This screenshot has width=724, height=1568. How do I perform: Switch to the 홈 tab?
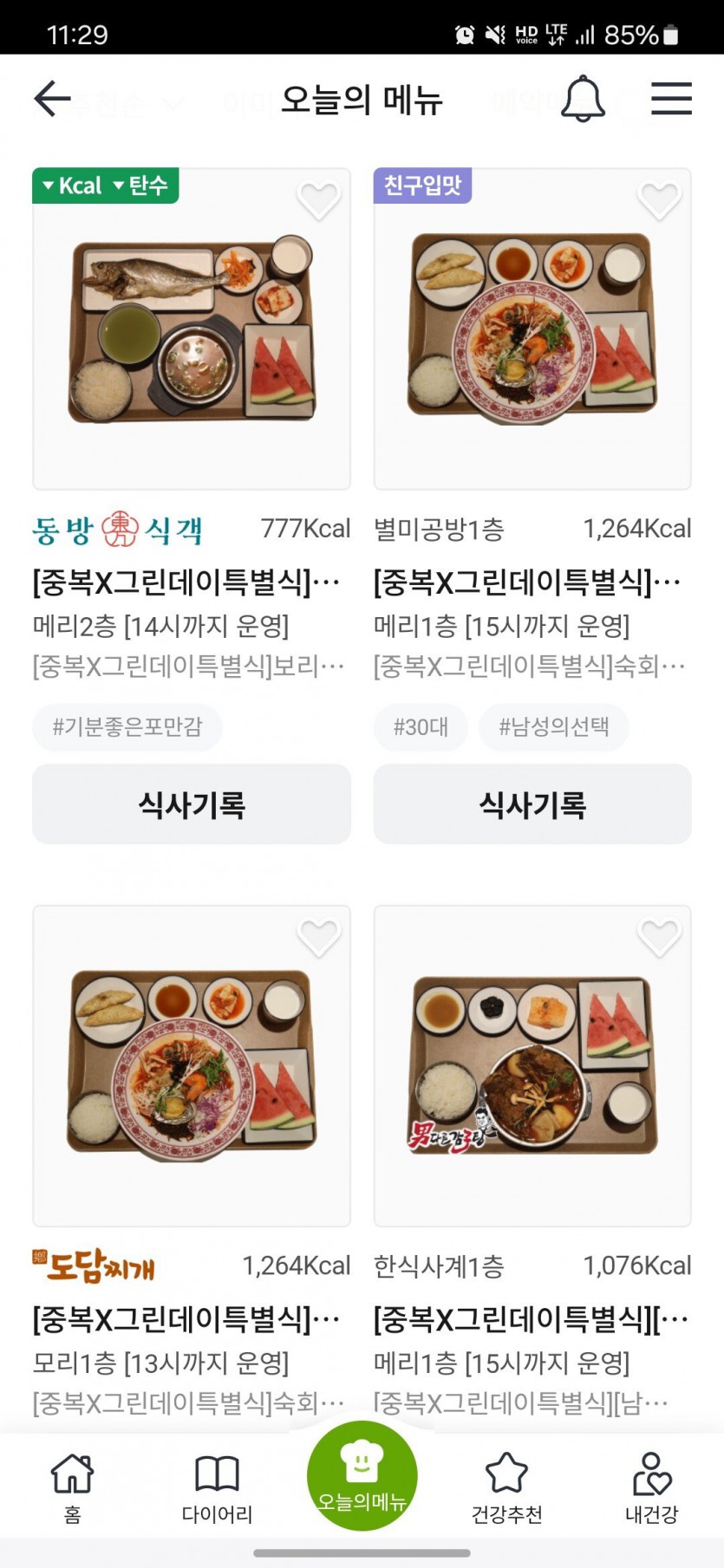72,1487
